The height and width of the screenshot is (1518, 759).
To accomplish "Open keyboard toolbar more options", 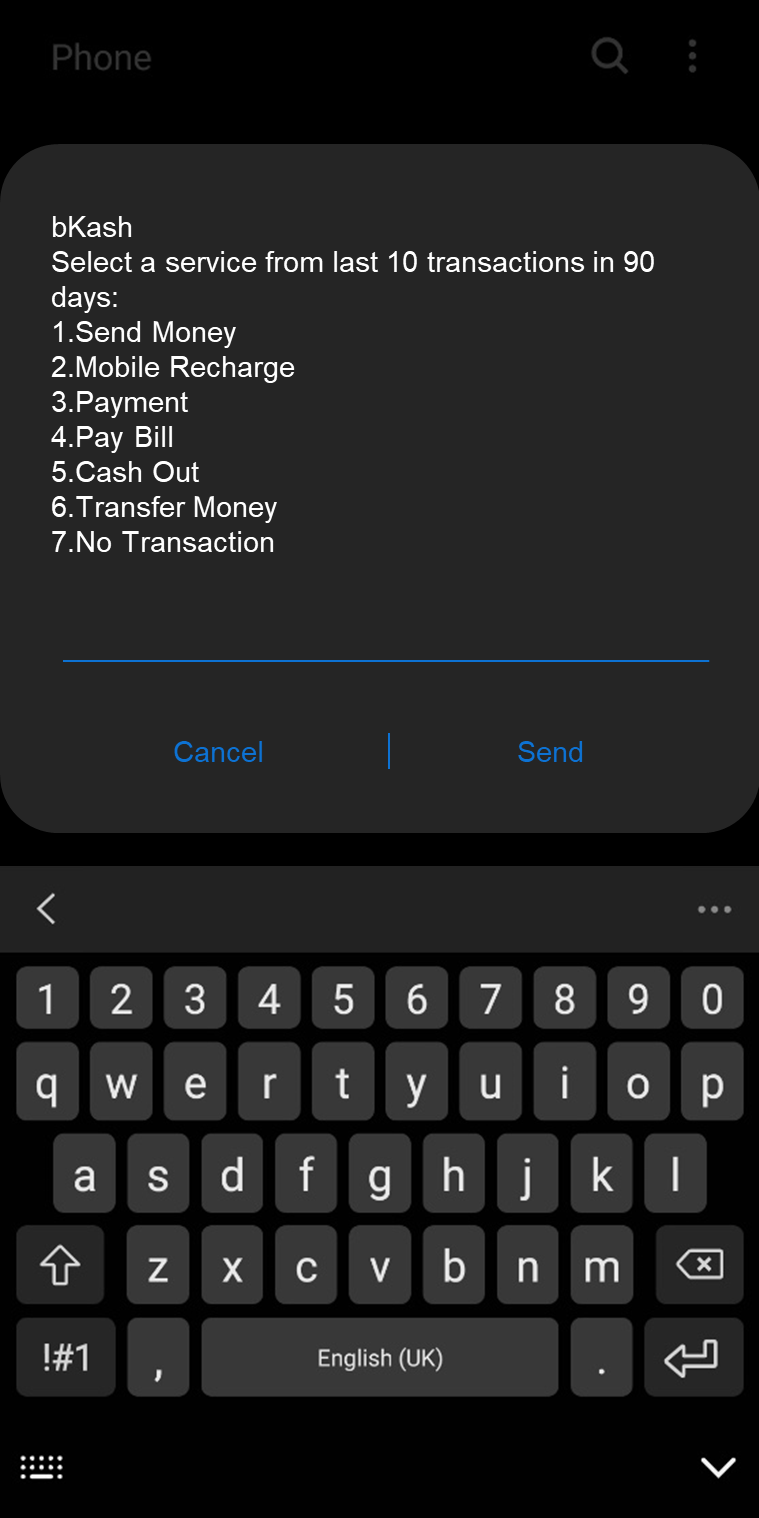I will click(x=714, y=909).
